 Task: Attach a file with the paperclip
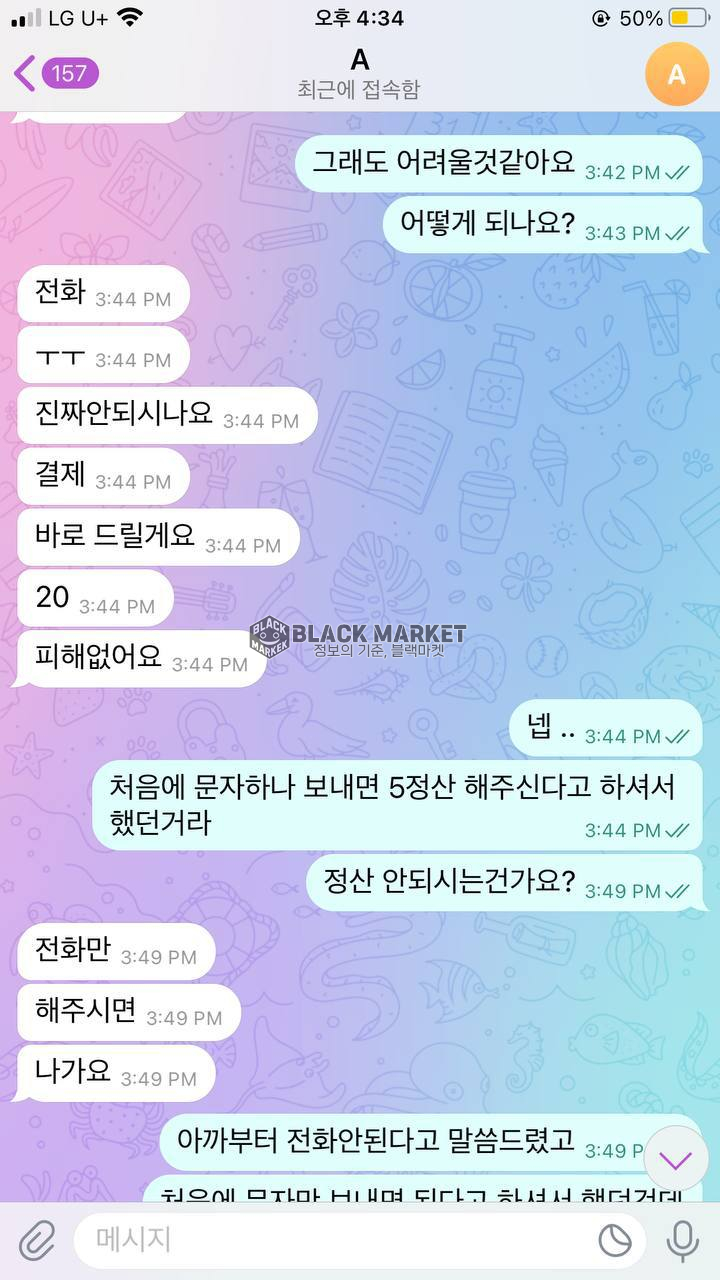[x=36, y=1240]
